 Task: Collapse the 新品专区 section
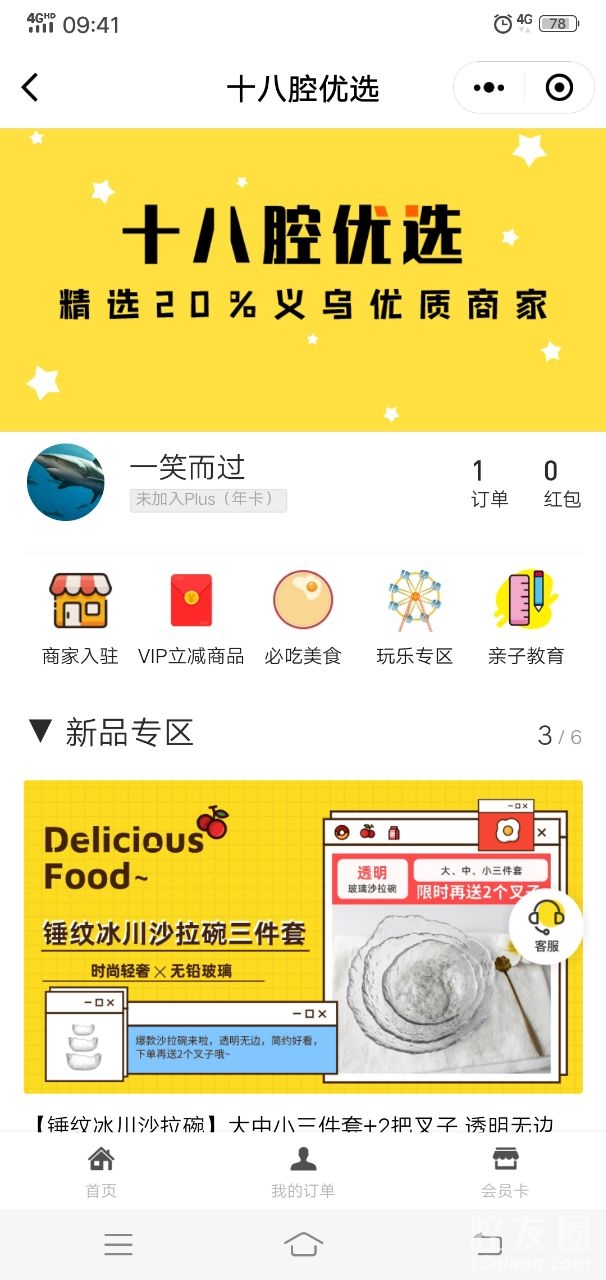coord(40,732)
